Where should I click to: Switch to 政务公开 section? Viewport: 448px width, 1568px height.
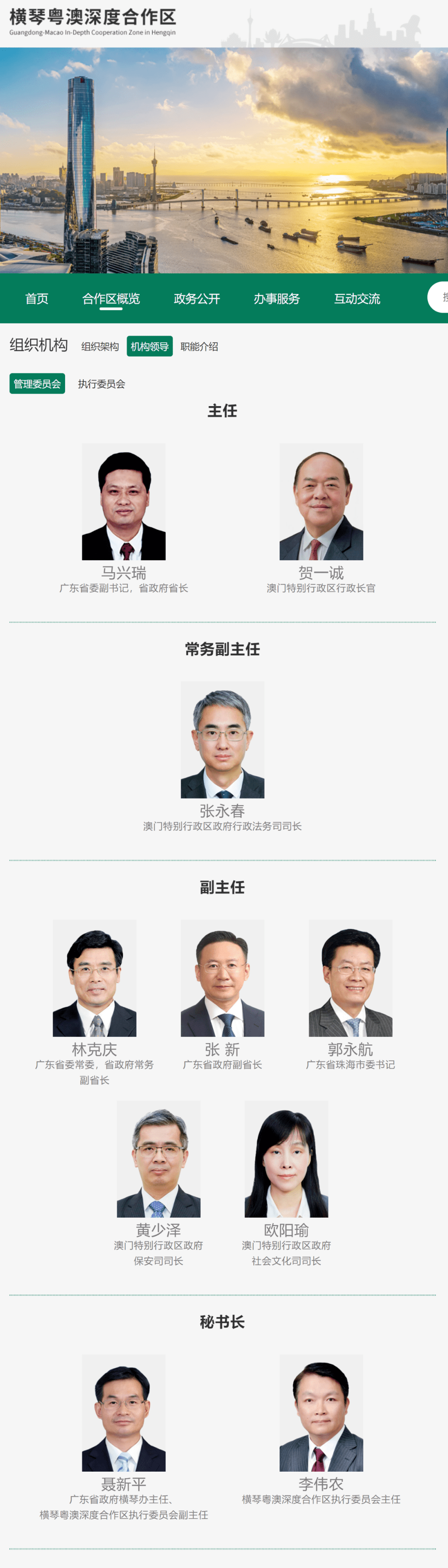[x=196, y=298]
